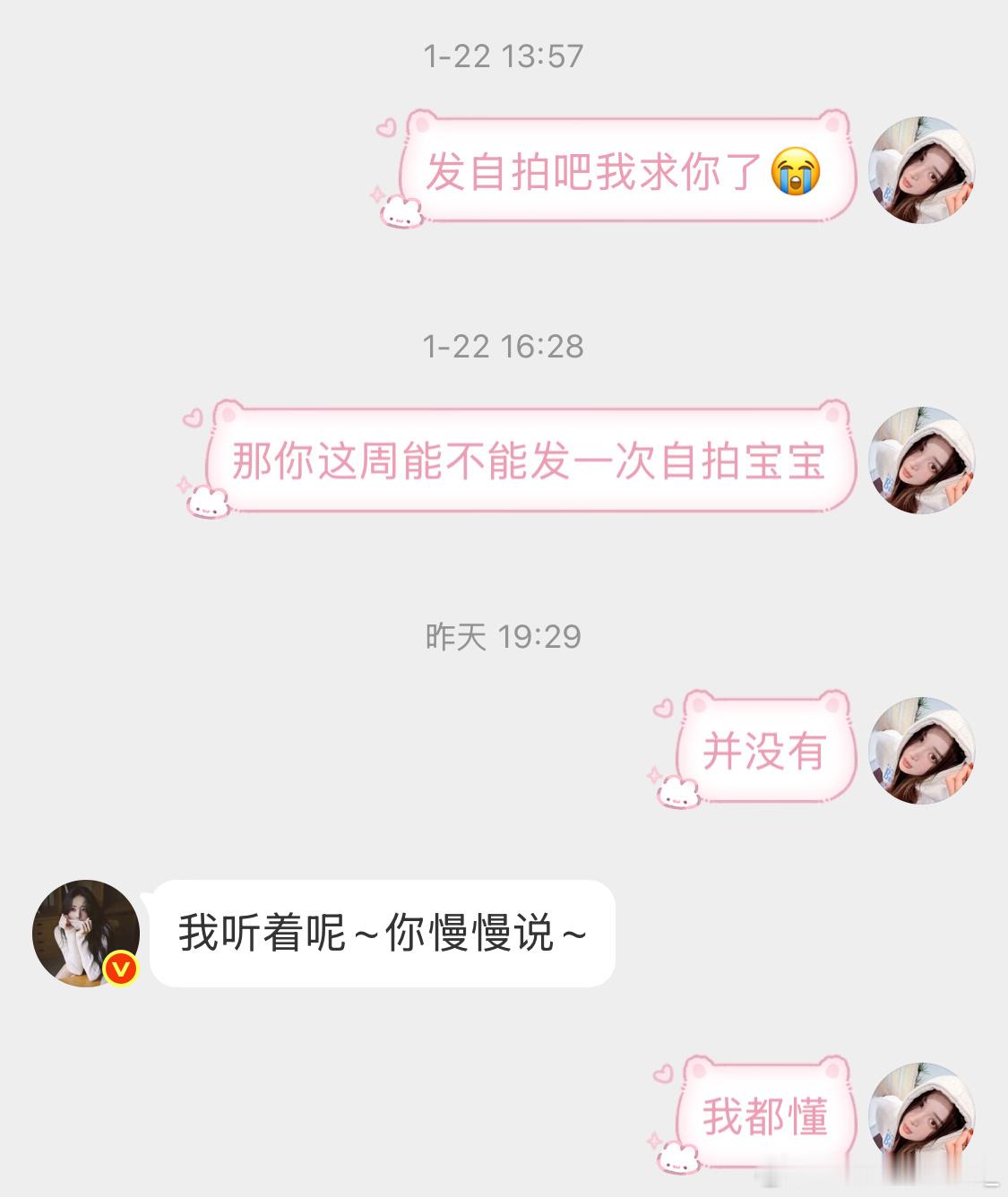Tap the orange V verification badge

pyautogui.click(x=121, y=969)
